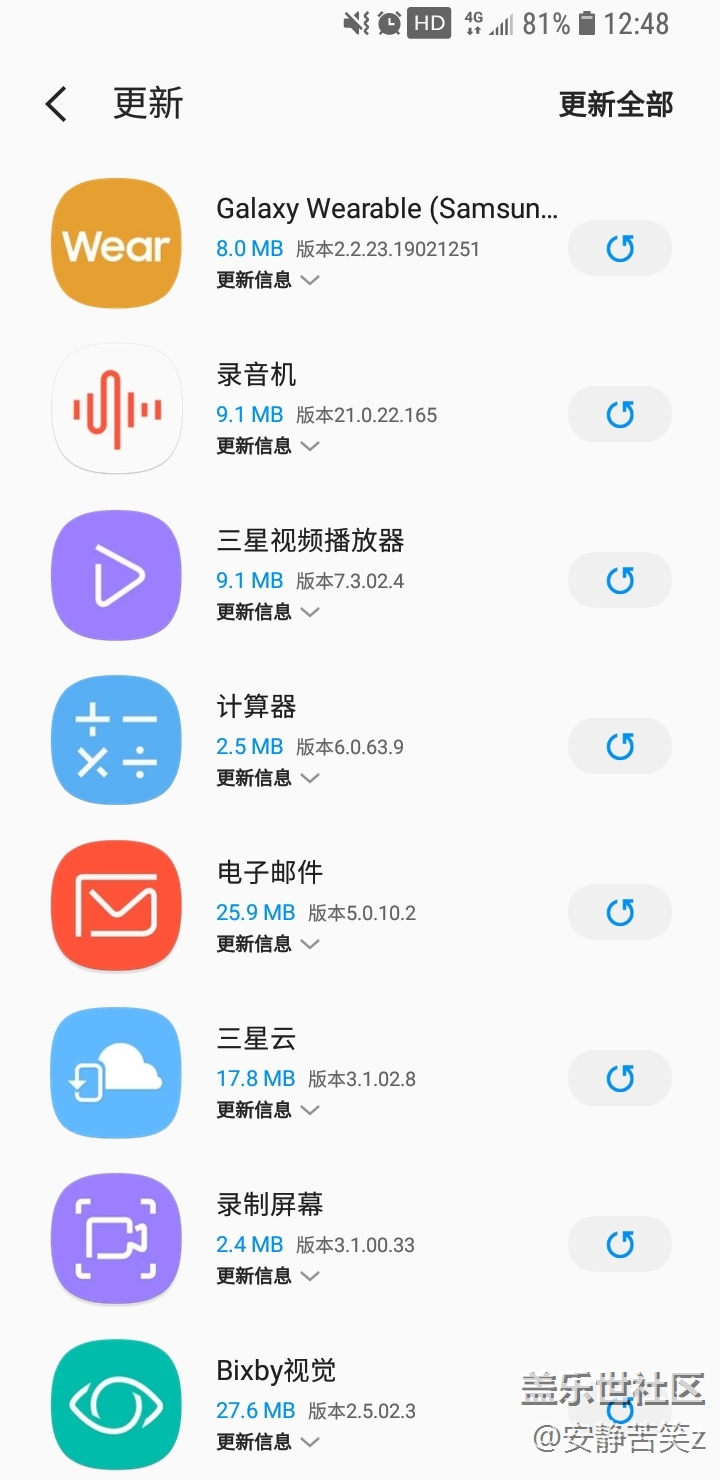Expand 更新信息 under 电子邮件

(x=268, y=944)
